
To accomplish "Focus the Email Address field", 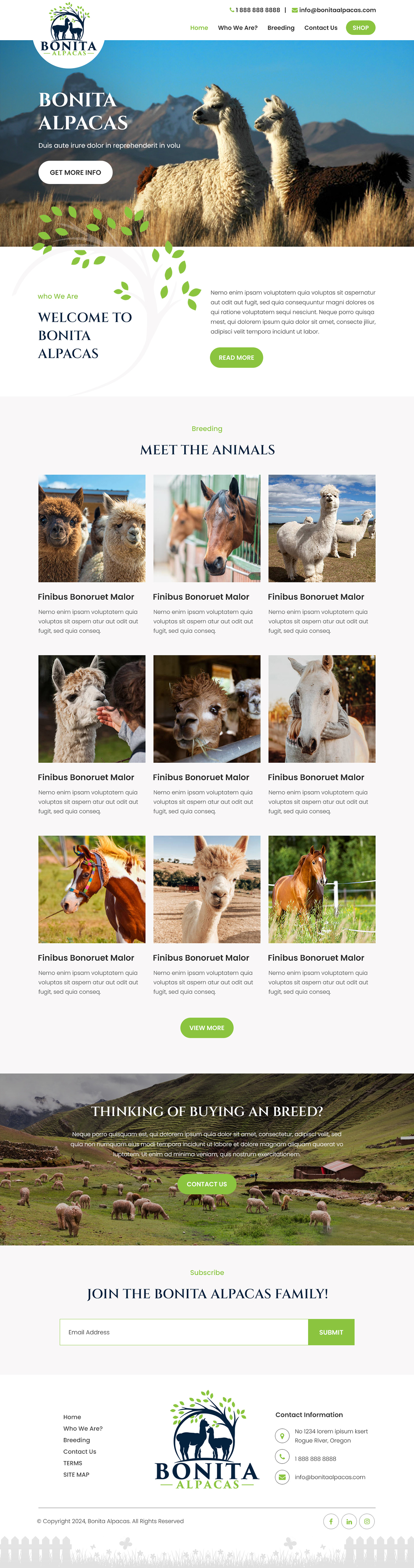I will coord(184,1332).
